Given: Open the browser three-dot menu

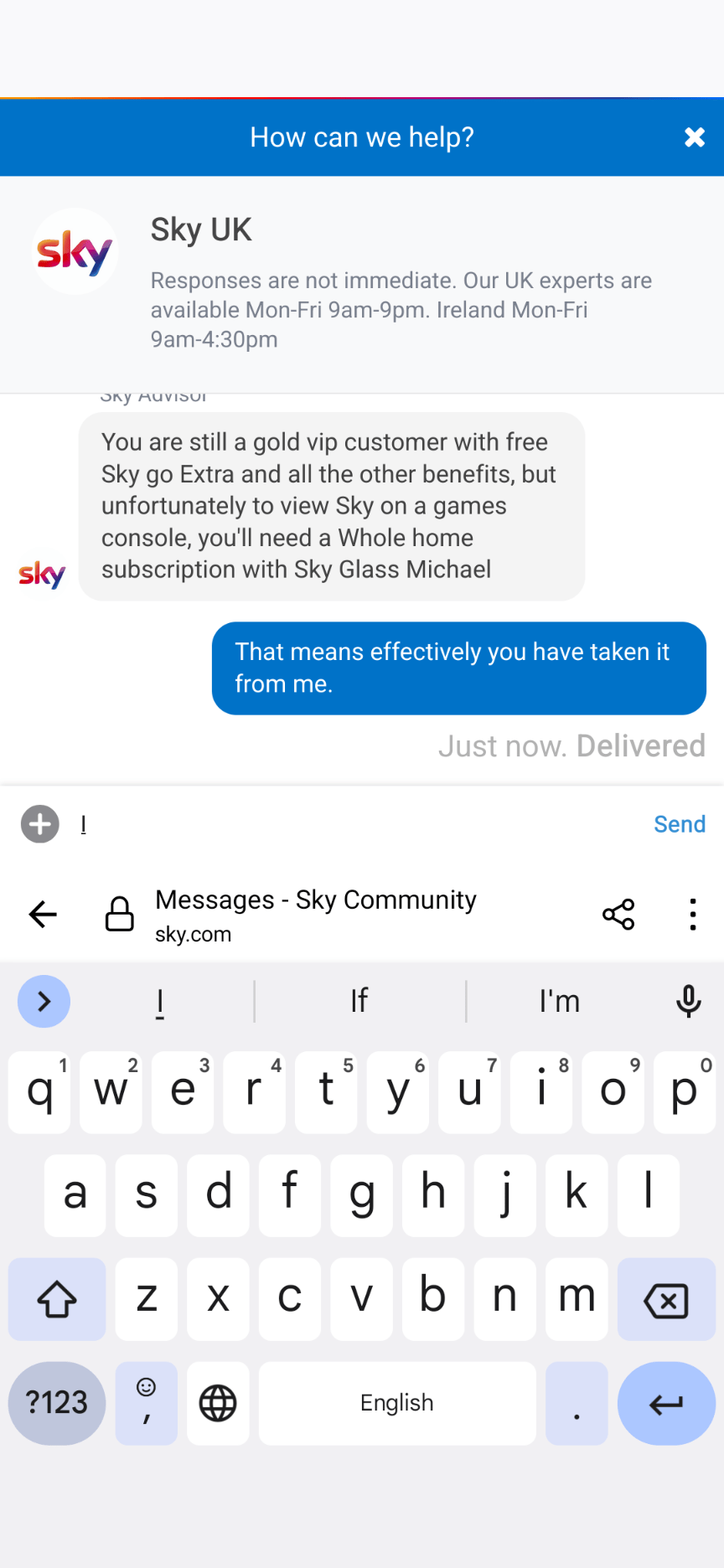Looking at the screenshot, I should 692,914.
